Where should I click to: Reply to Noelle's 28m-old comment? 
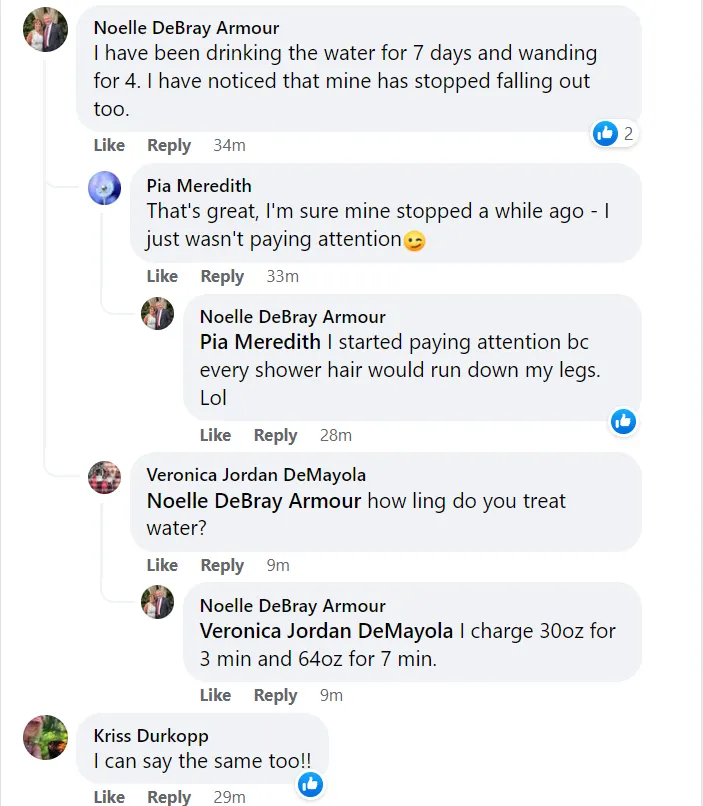275,435
